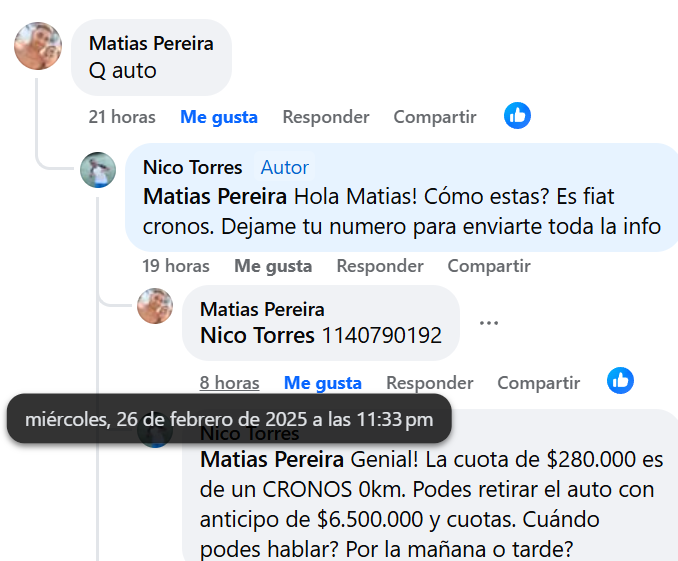Open Nico Torres's profile from the Autor comment
The height and width of the screenshot is (561, 678).
tap(193, 167)
